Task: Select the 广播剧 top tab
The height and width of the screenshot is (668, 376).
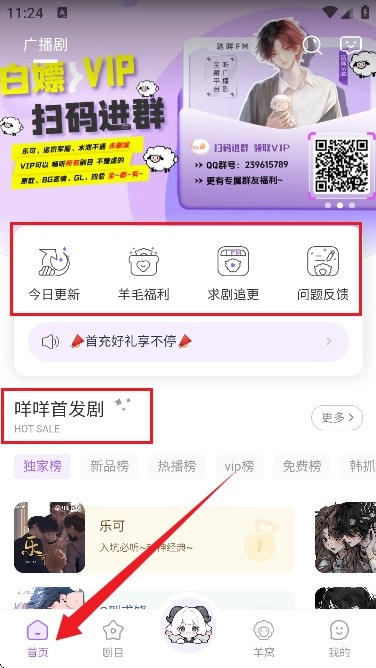Action: (46, 45)
